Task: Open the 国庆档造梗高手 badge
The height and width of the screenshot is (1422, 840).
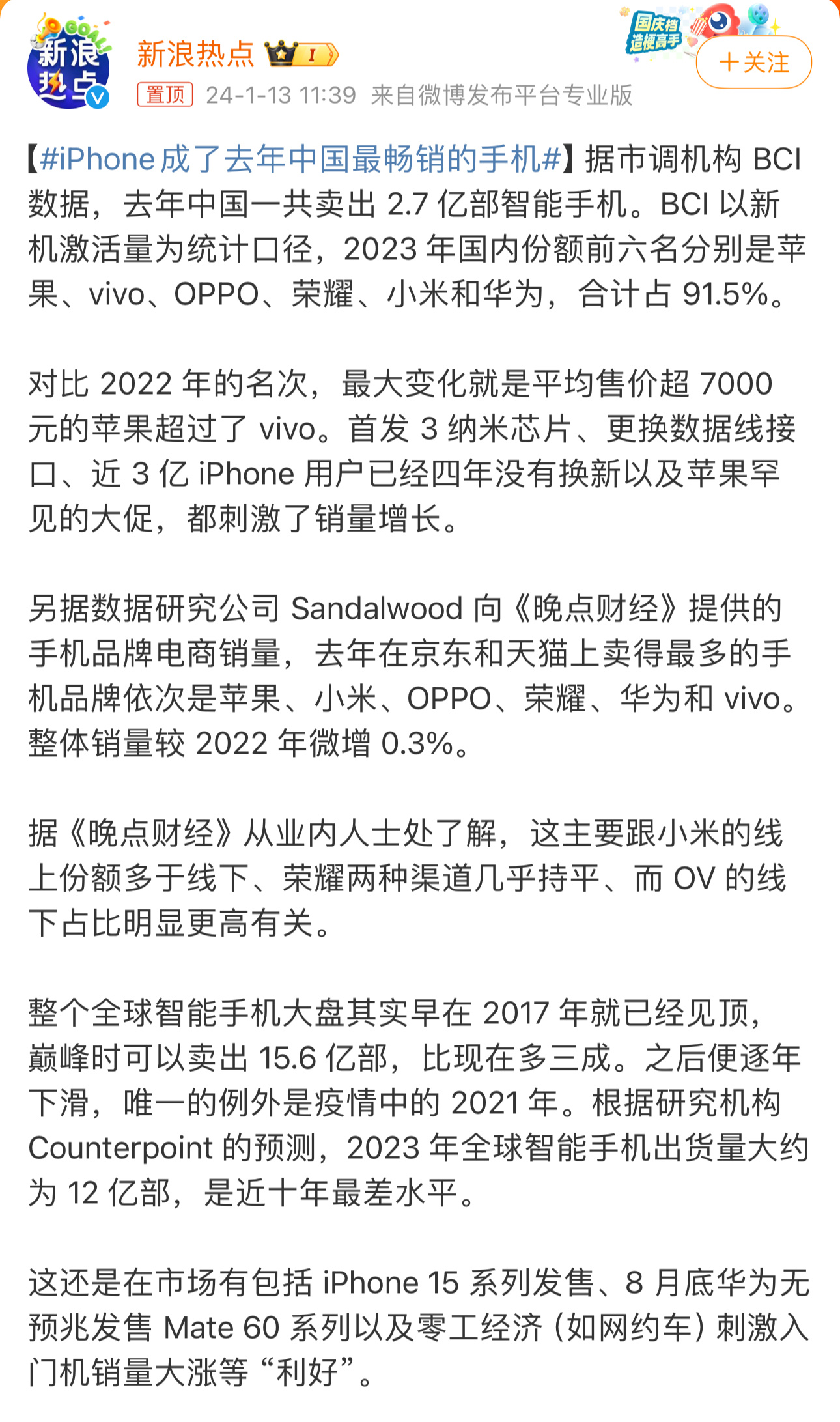Action: pos(654,33)
